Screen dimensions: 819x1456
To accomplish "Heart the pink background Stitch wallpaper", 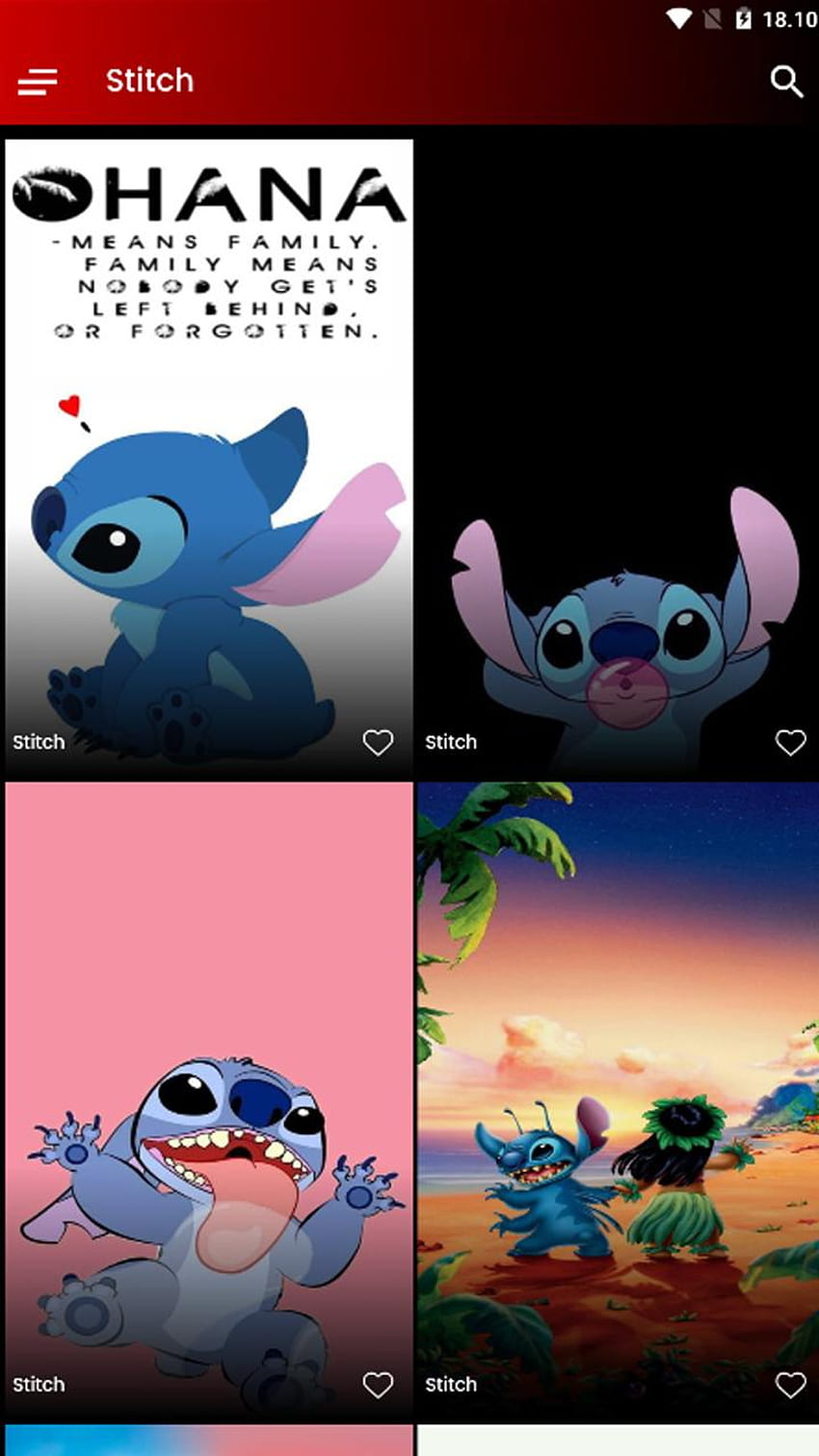I will coord(378,1385).
